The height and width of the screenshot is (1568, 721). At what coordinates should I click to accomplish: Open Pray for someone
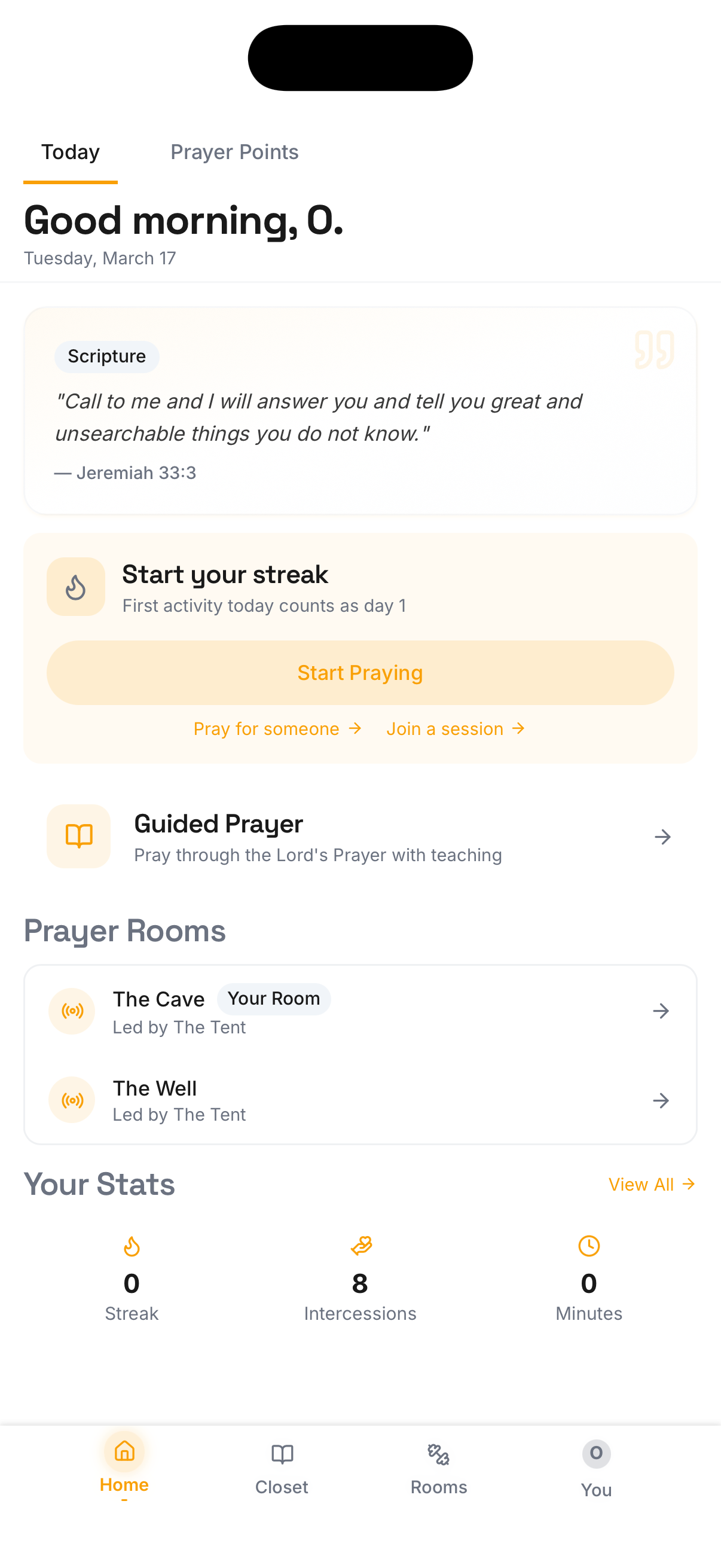(277, 728)
